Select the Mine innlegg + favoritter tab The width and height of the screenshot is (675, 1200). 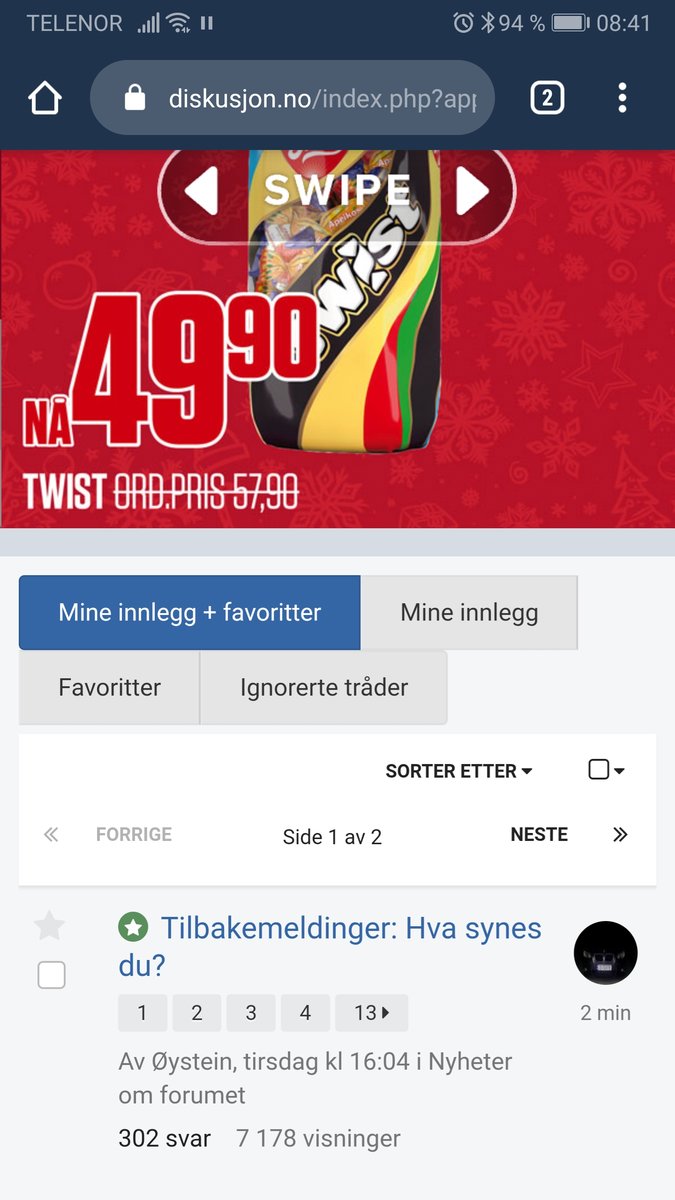(190, 613)
